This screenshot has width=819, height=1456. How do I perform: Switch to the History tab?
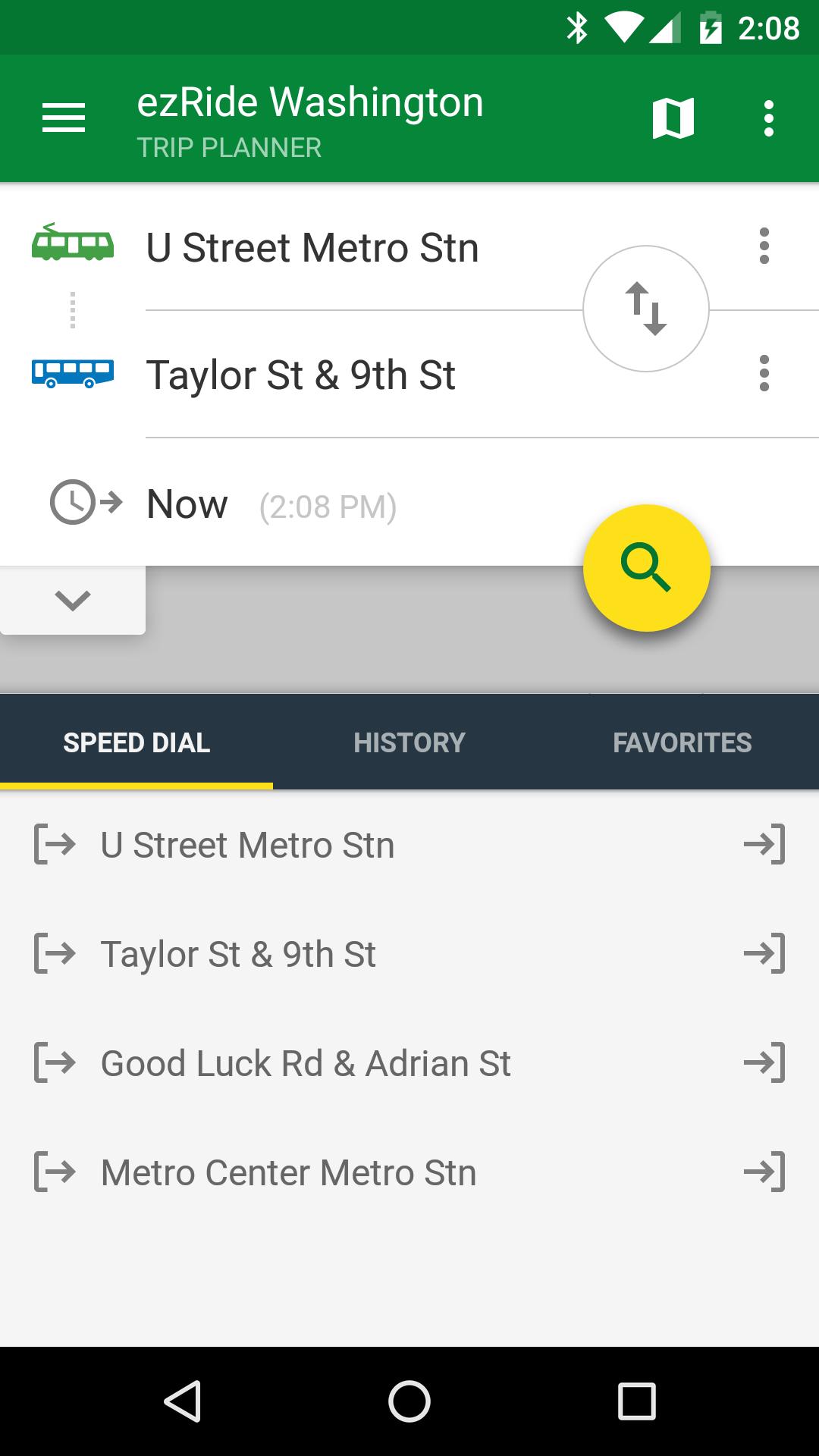409,742
